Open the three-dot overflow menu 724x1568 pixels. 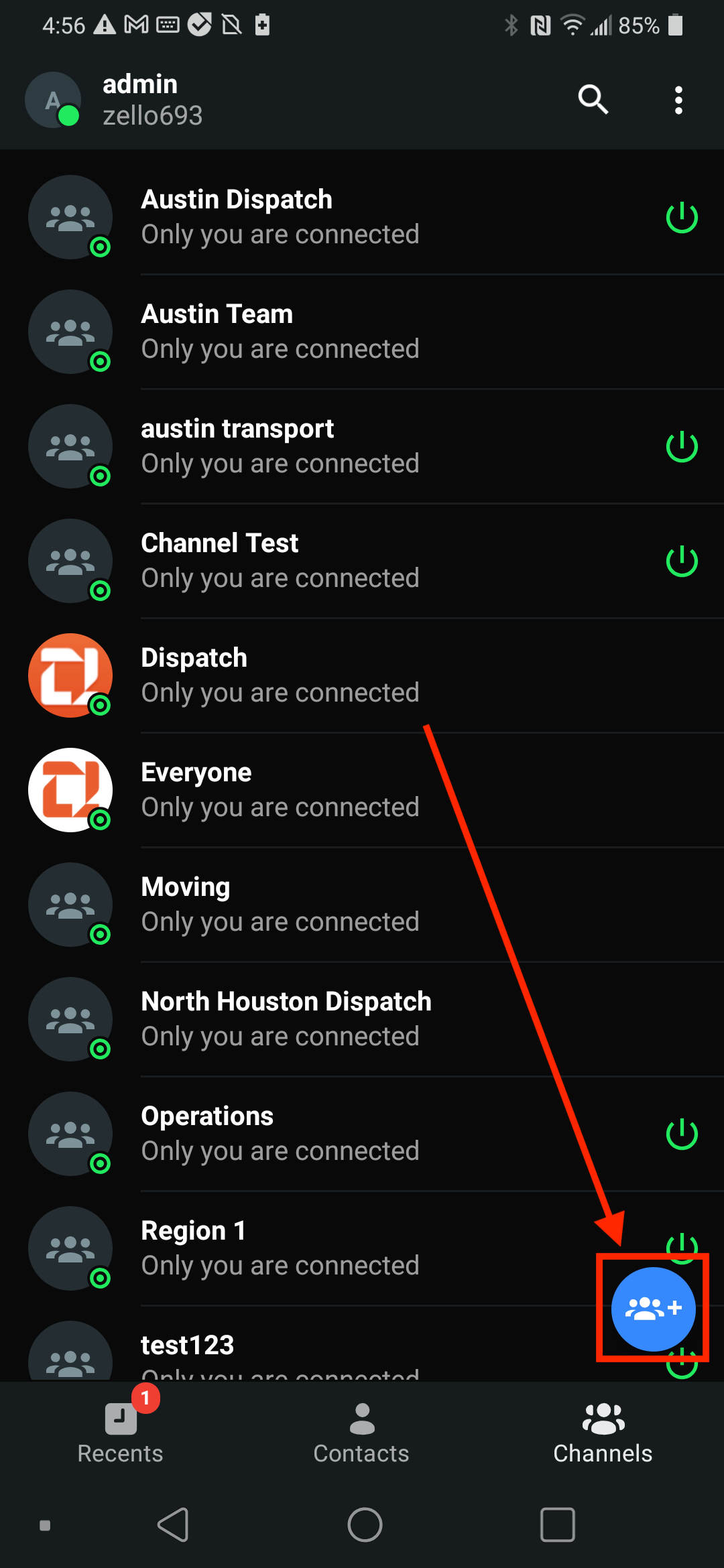678,100
